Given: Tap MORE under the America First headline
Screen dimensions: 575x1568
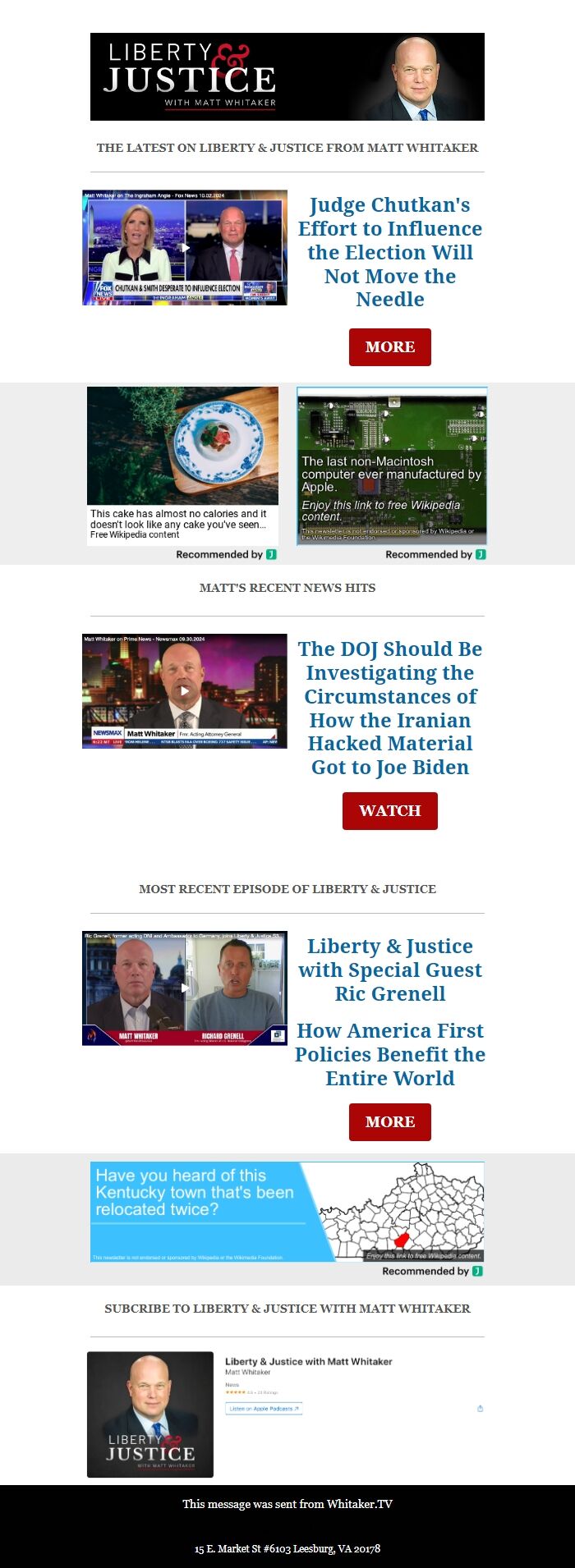Looking at the screenshot, I should tap(390, 1122).
